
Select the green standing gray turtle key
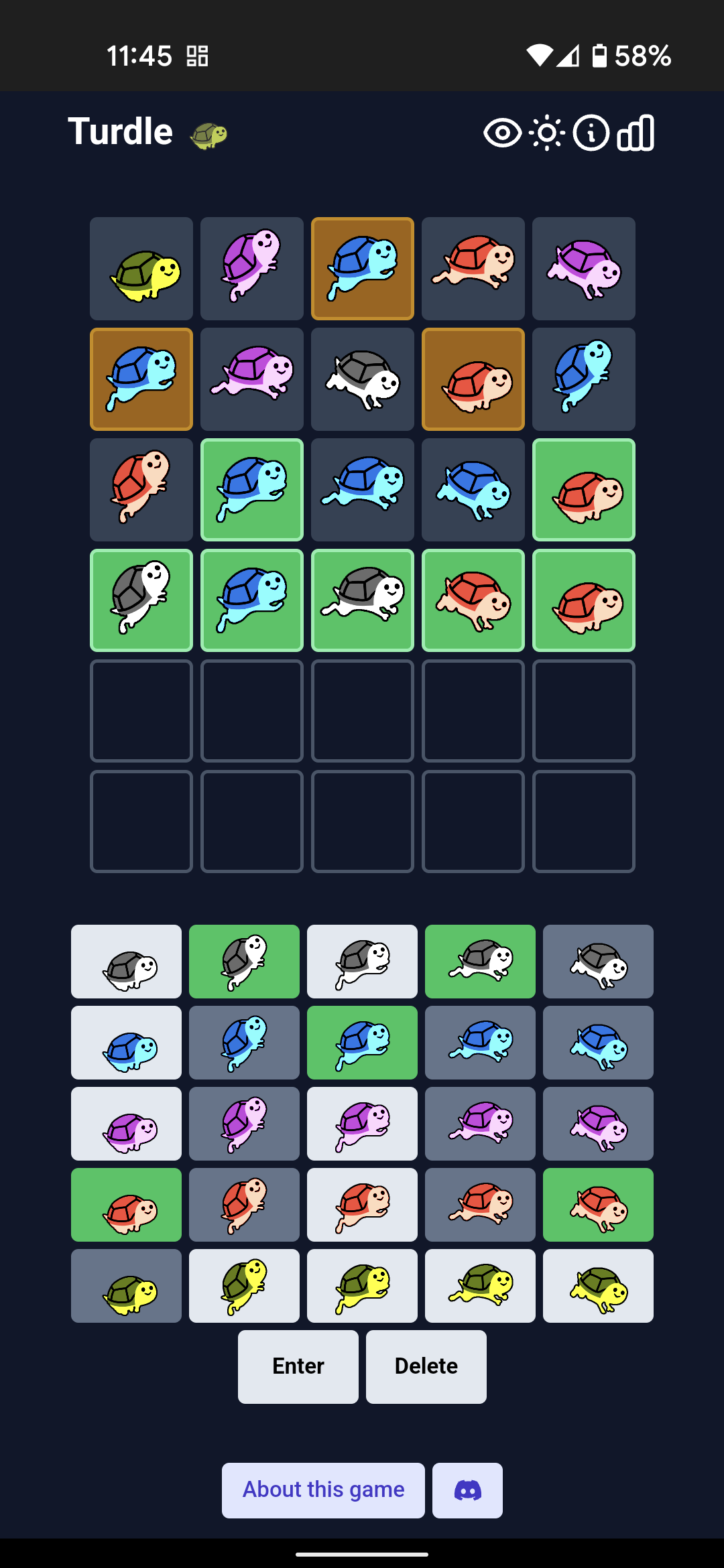[244, 962]
